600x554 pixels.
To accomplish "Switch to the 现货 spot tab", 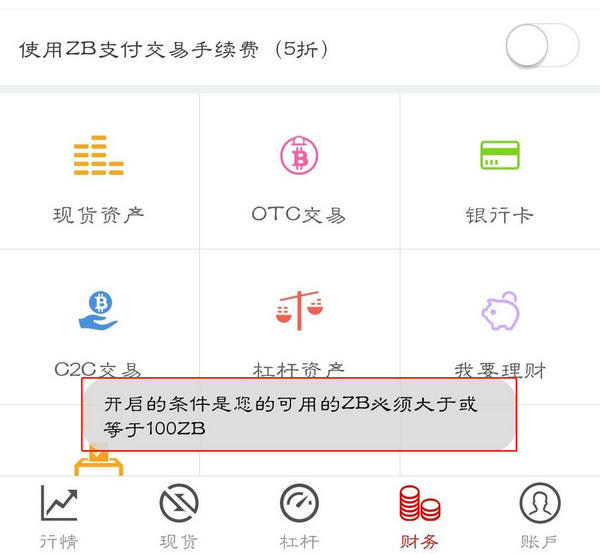I will click(x=179, y=516).
